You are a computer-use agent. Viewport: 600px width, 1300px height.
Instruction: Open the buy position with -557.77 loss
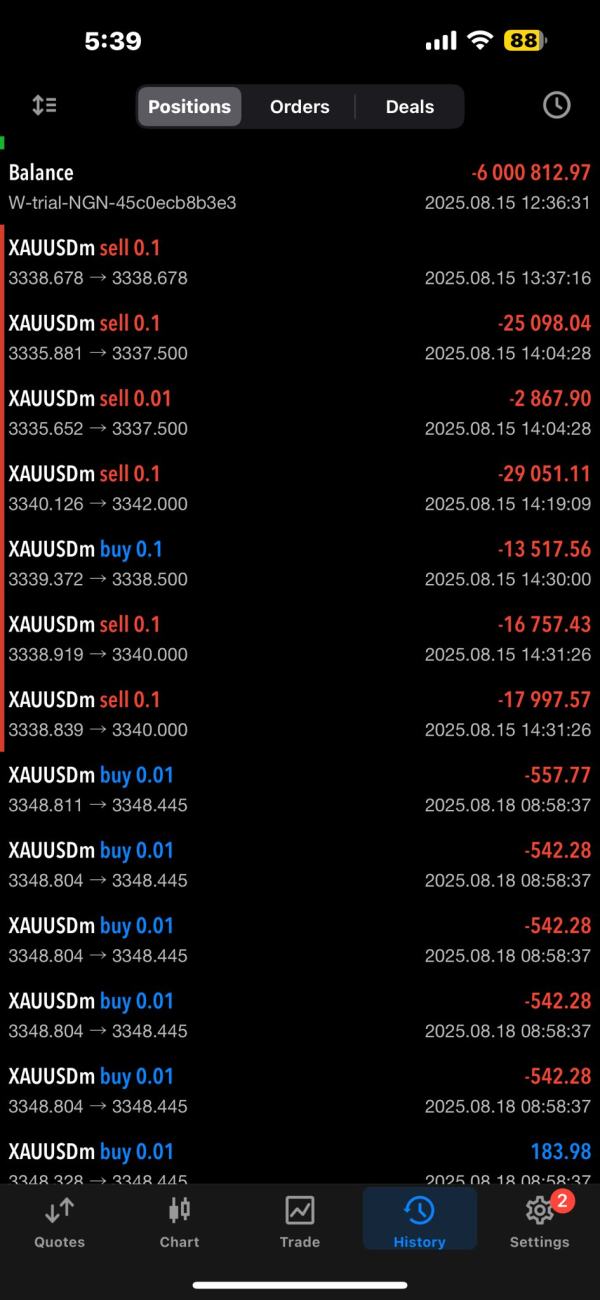click(x=300, y=789)
